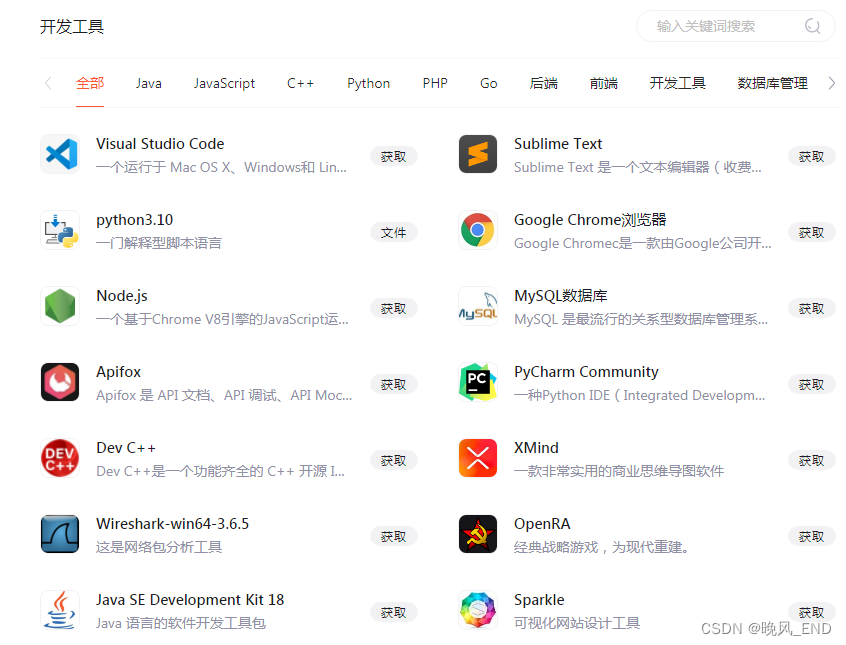The height and width of the screenshot is (645, 846).
Task: Switch to the JavaScript tab
Action: click(x=224, y=83)
